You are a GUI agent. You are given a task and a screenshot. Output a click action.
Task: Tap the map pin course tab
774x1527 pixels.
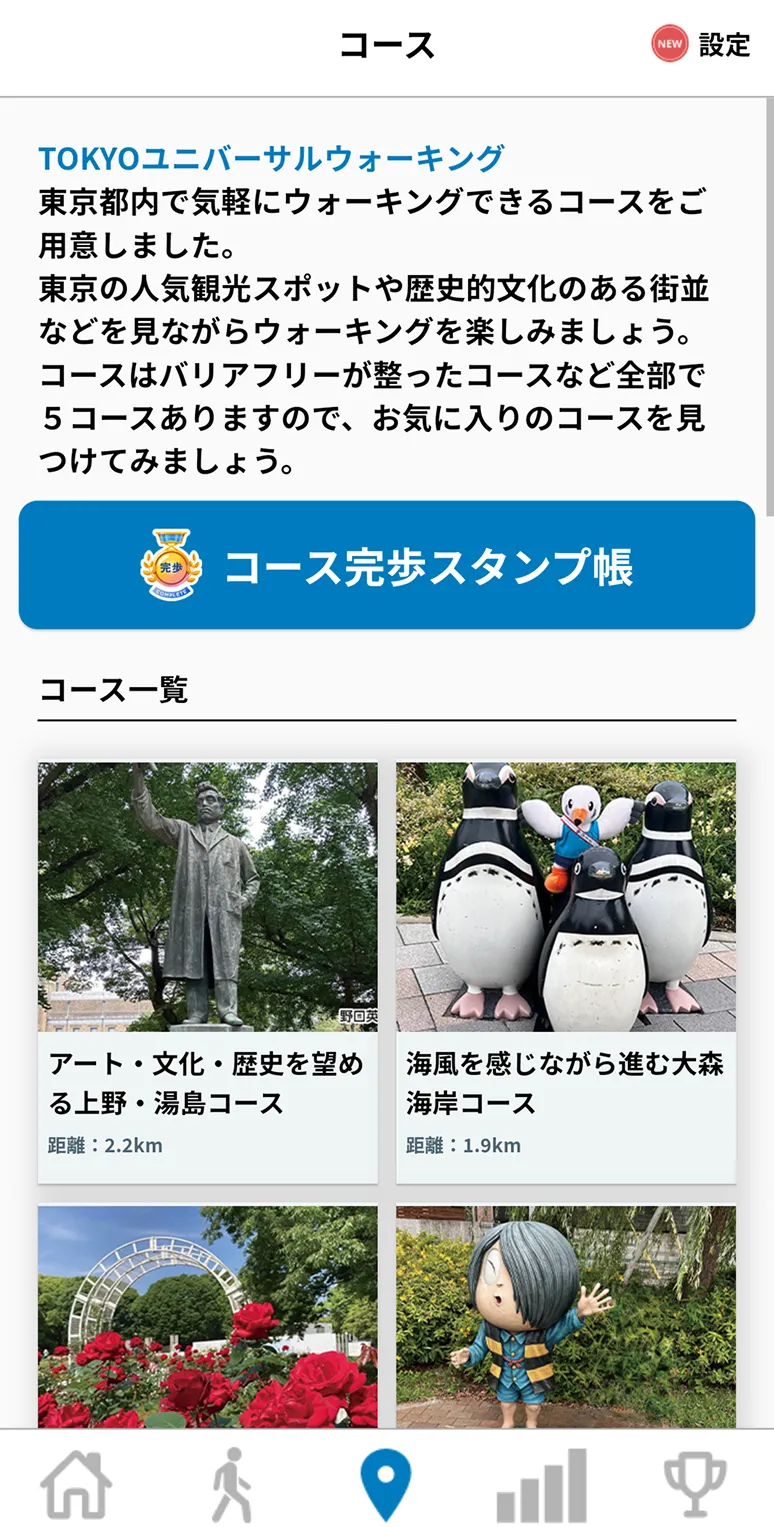(386, 1484)
